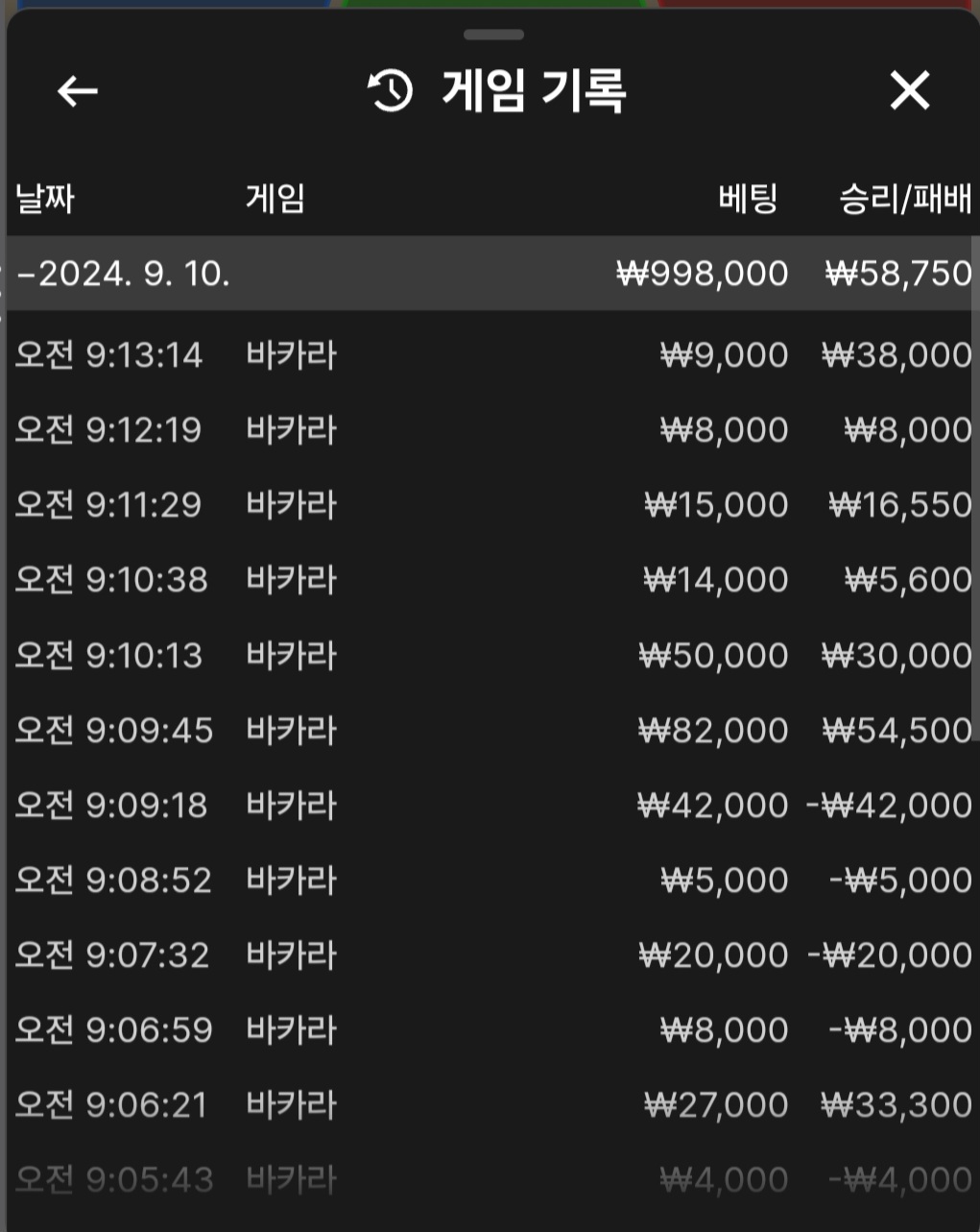Open the 오전 9:10:13 바카라 record
This screenshot has height=1232, width=980.
click(x=490, y=656)
